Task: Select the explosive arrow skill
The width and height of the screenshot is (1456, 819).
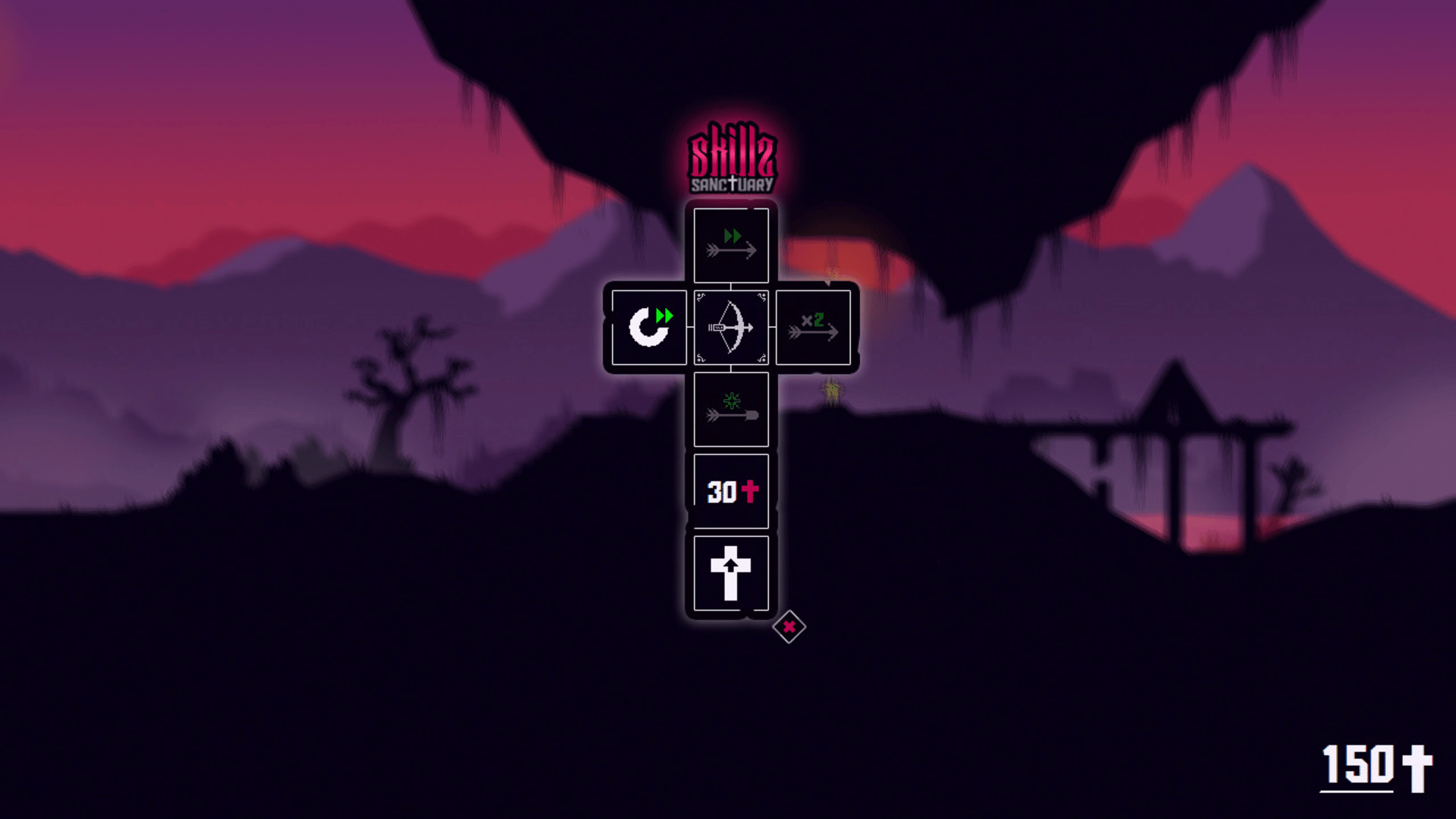Action: (x=731, y=409)
